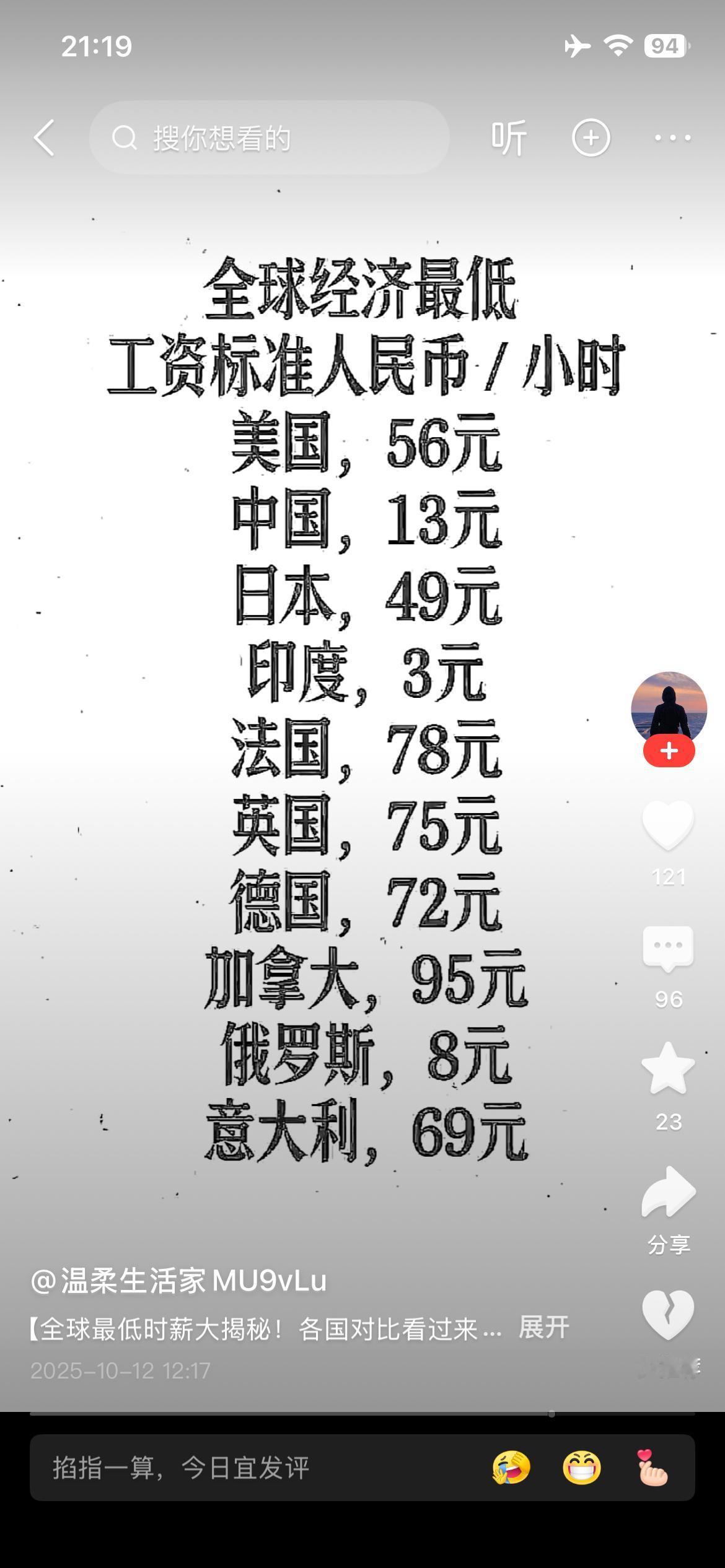Open the comments with 96 replies
The height and width of the screenshot is (1568, 725).
[668, 949]
